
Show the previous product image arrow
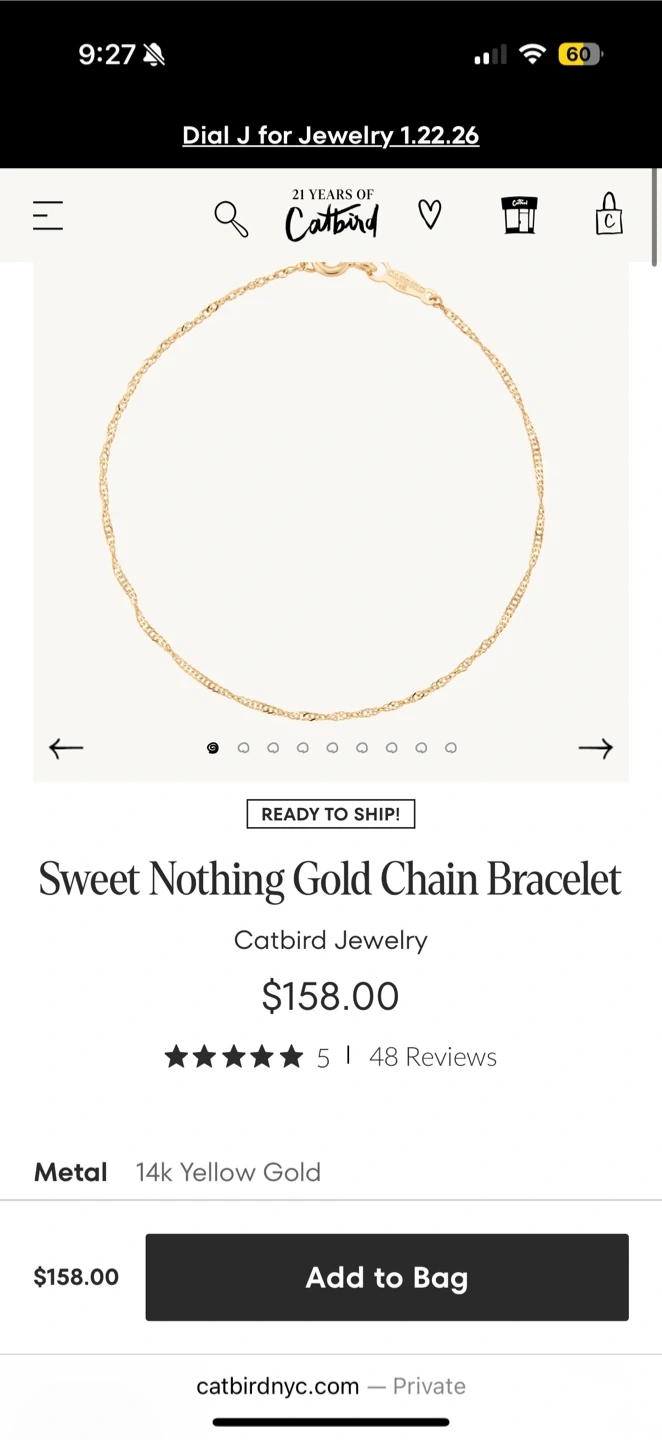66,748
